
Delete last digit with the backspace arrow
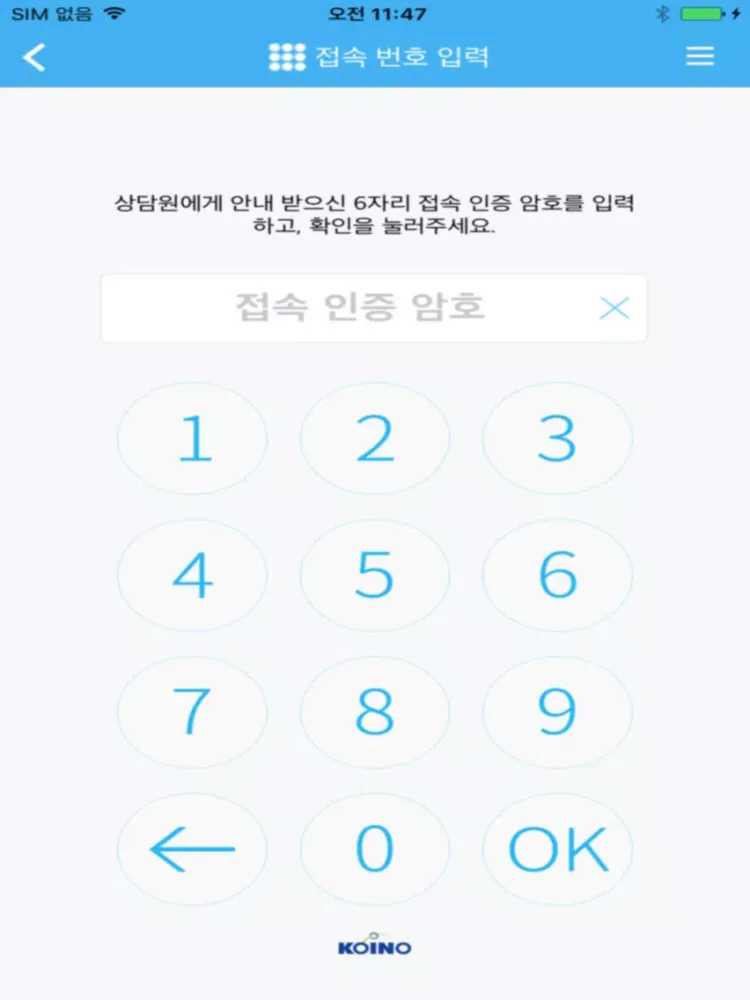tap(192, 849)
